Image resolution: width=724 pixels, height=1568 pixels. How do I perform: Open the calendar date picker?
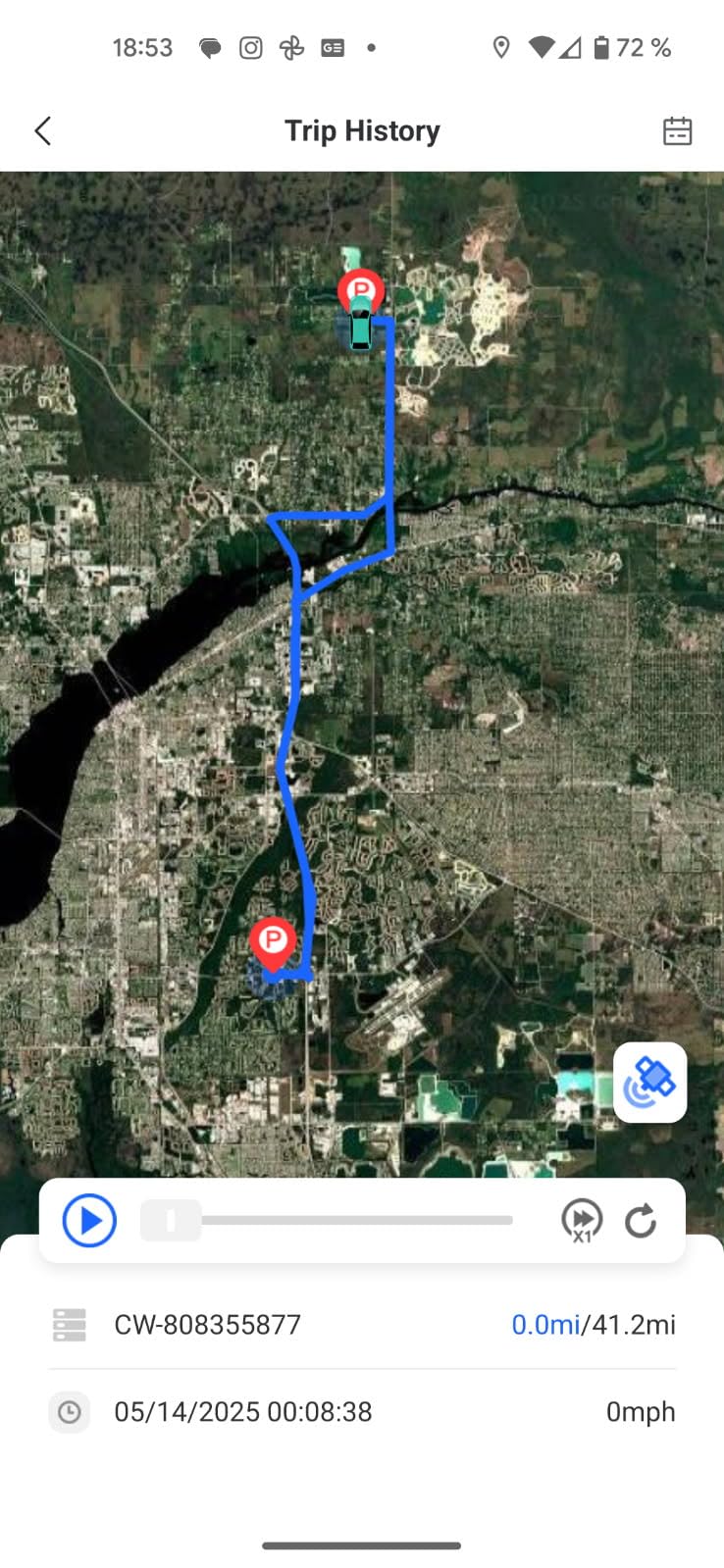click(677, 129)
